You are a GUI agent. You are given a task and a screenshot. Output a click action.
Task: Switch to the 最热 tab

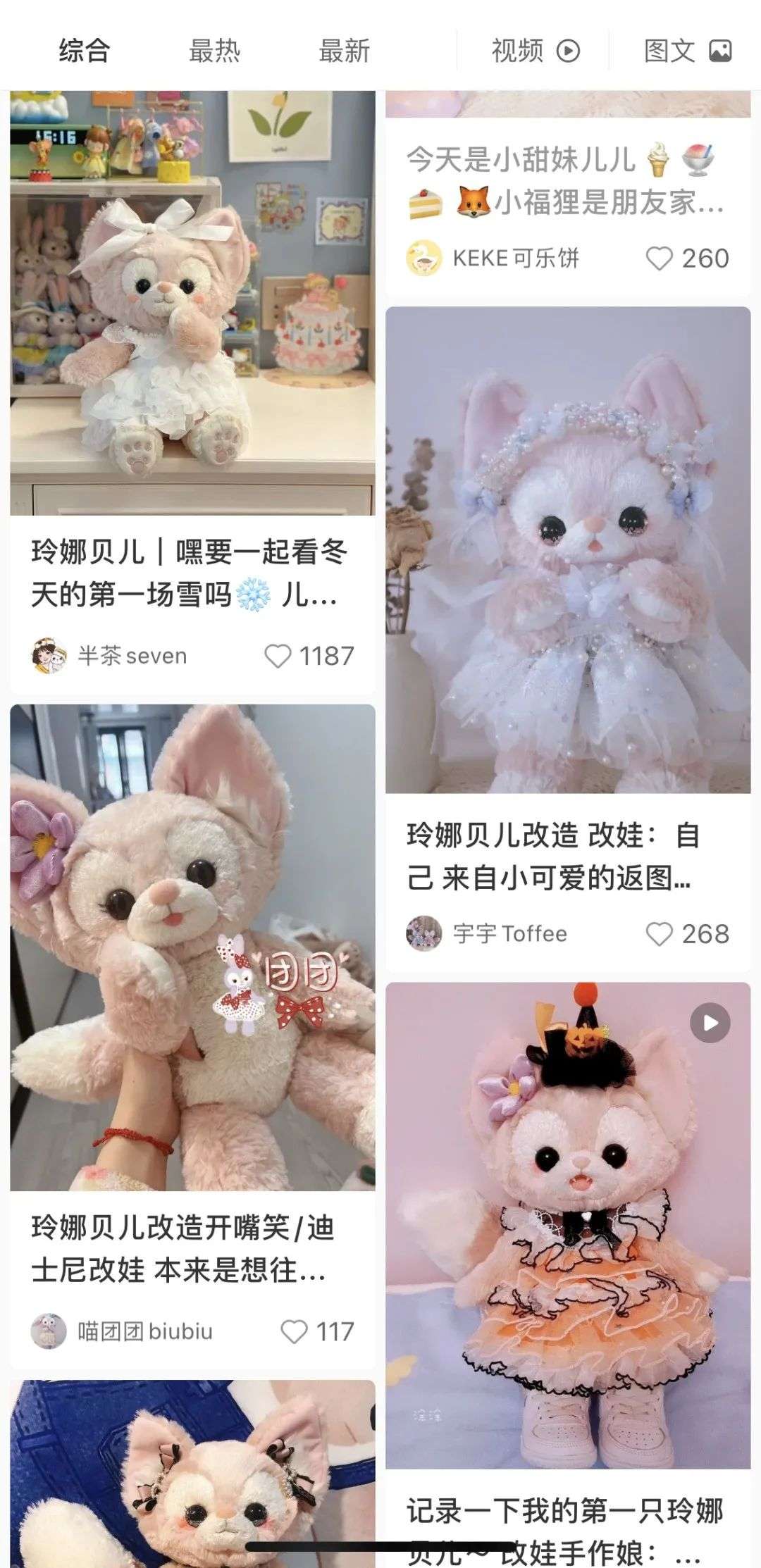pos(214,51)
